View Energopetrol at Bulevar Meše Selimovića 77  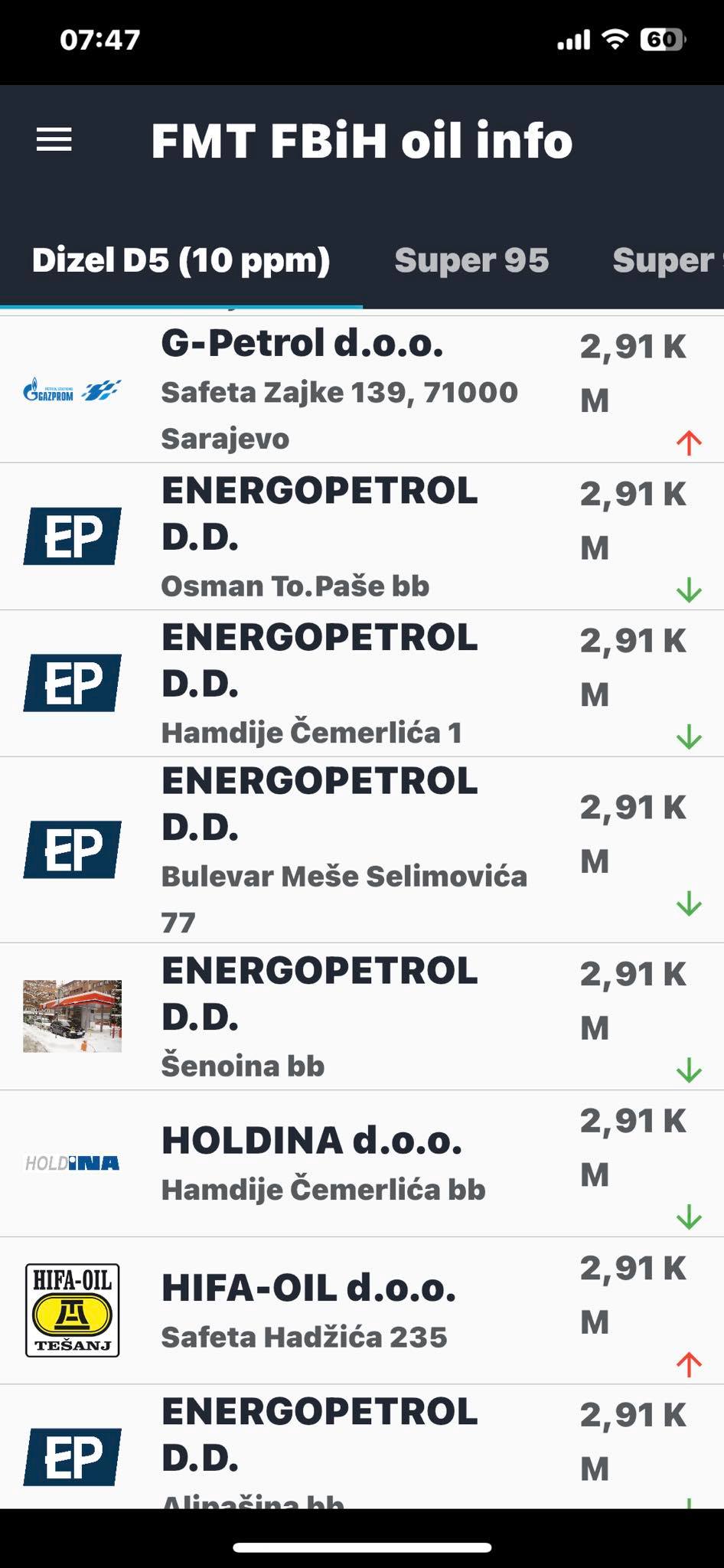pyautogui.click(x=362, y=850)
